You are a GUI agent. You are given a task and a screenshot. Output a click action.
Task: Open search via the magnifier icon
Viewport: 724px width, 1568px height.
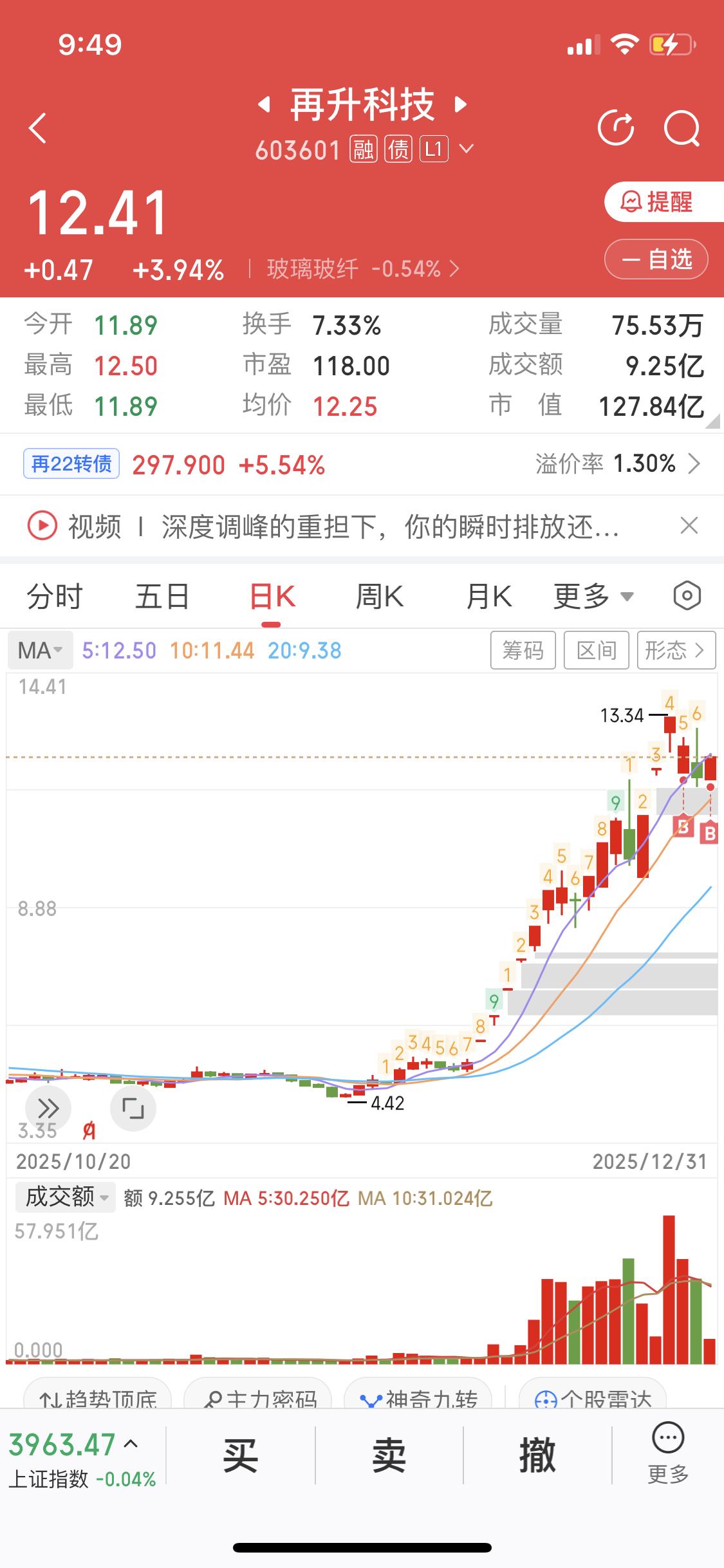coord(682,127)
